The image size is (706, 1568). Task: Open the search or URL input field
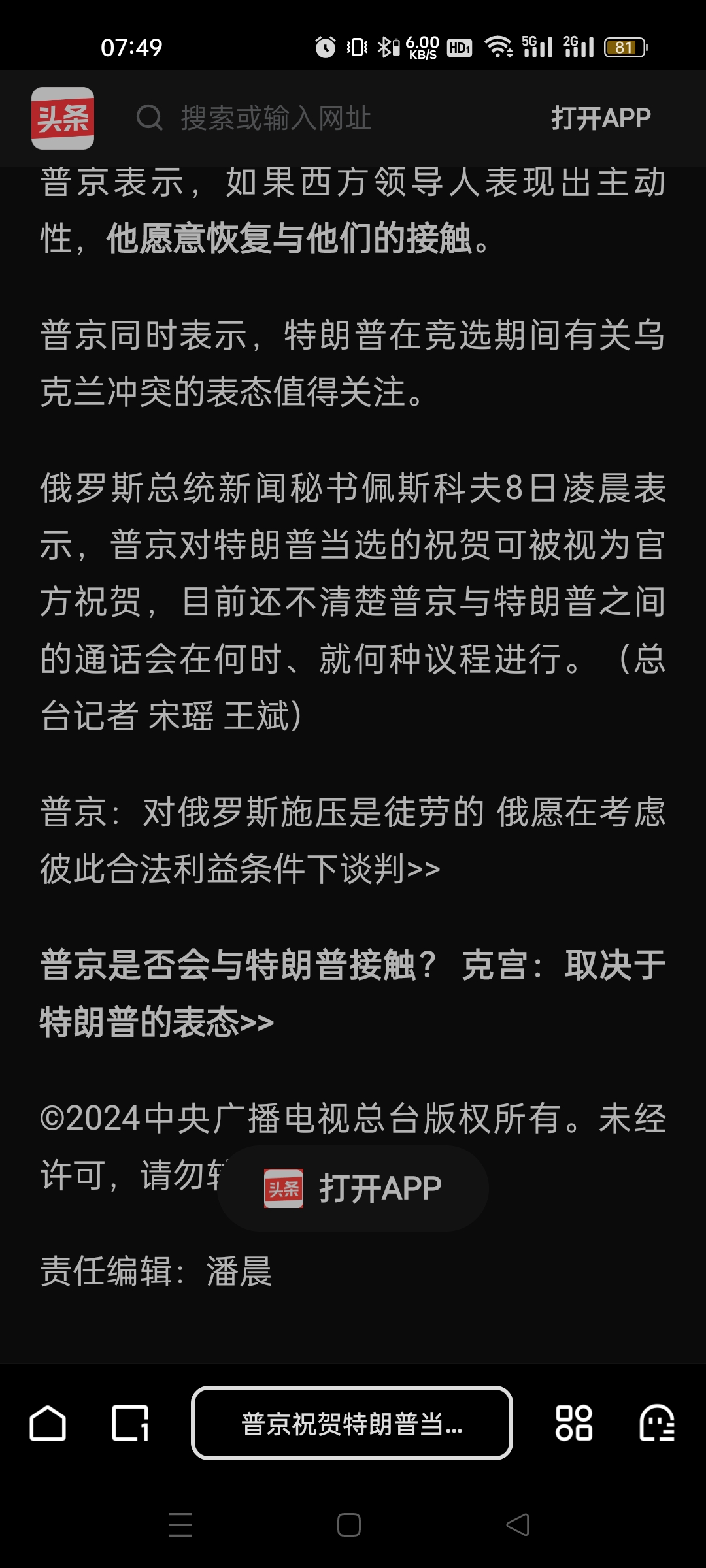pos(275,118)
